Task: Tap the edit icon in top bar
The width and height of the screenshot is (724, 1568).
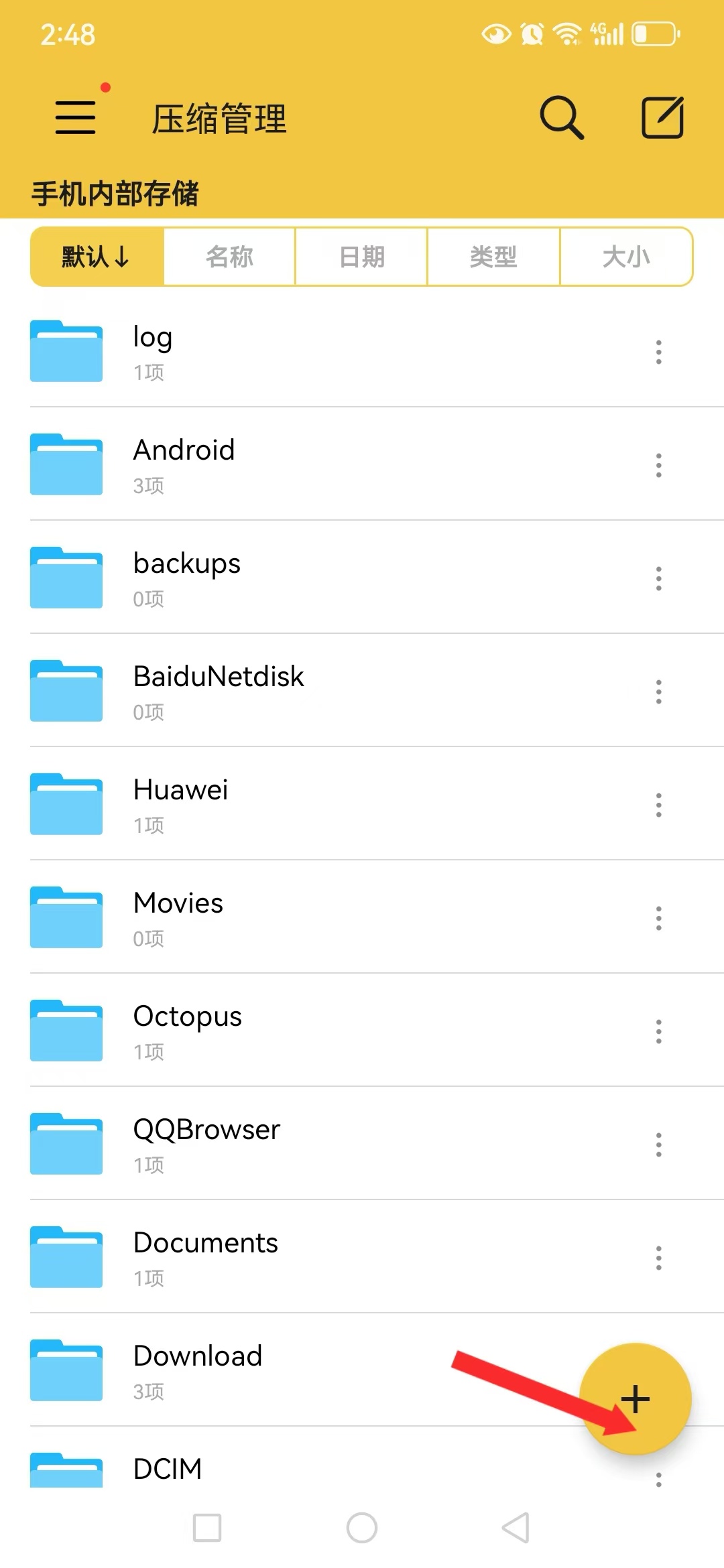Action: pos(662,118)
